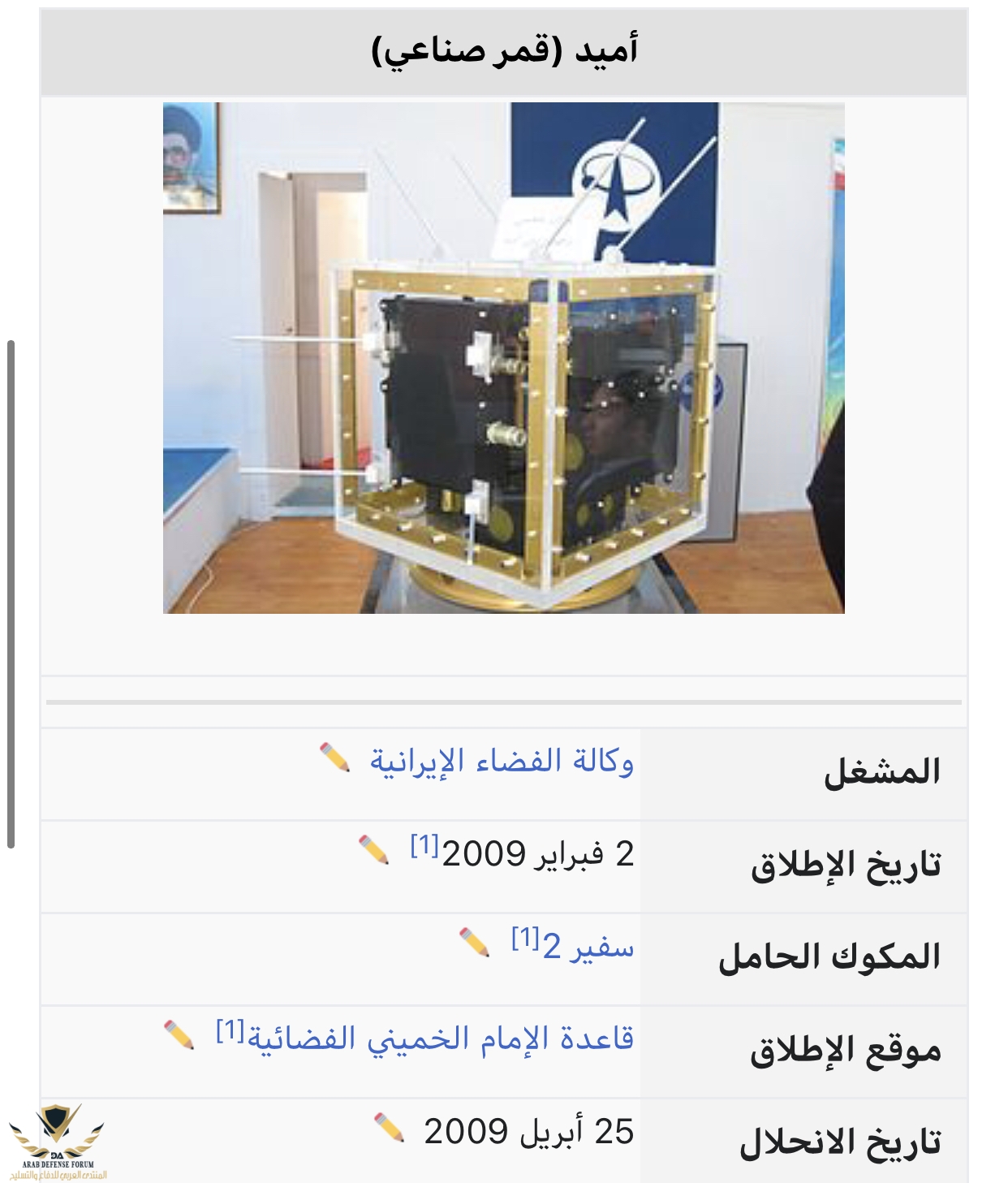Open the Safir 2 launch vehicle link
The width and height of the screenshot is (1008, 1183).
pyautogui.click(x=588, y=946)
